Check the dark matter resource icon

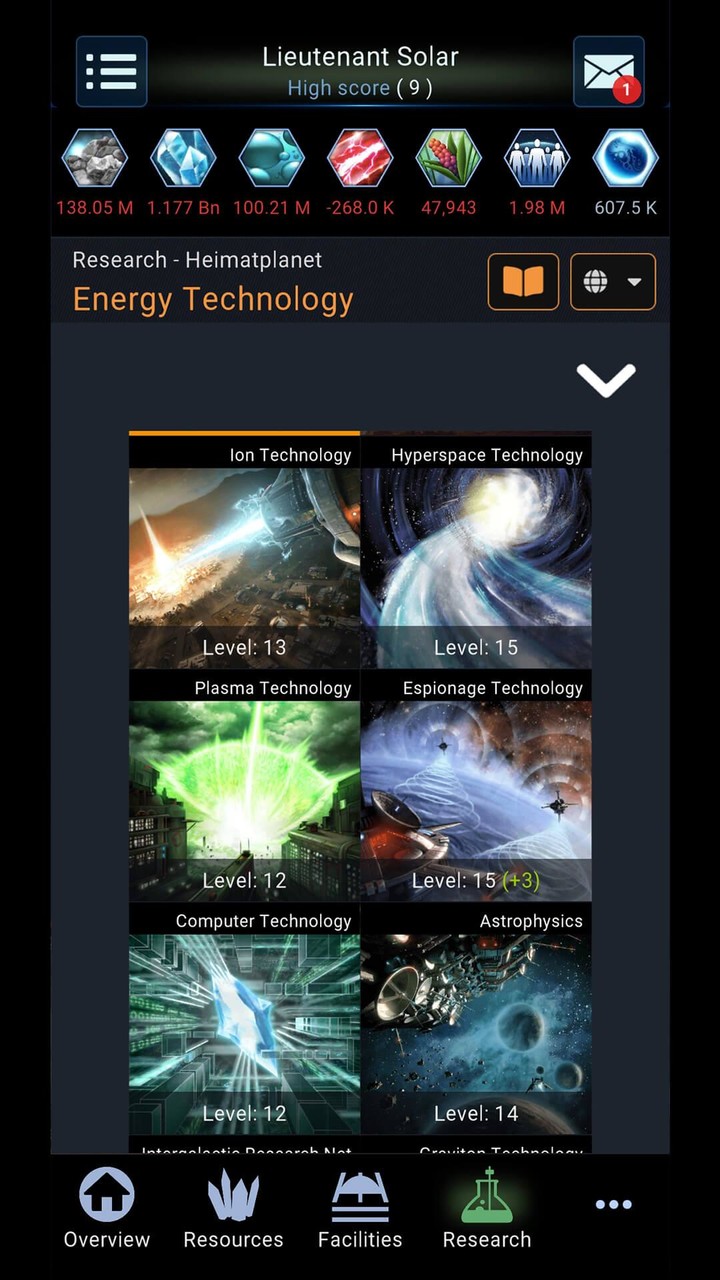(625, 157)
